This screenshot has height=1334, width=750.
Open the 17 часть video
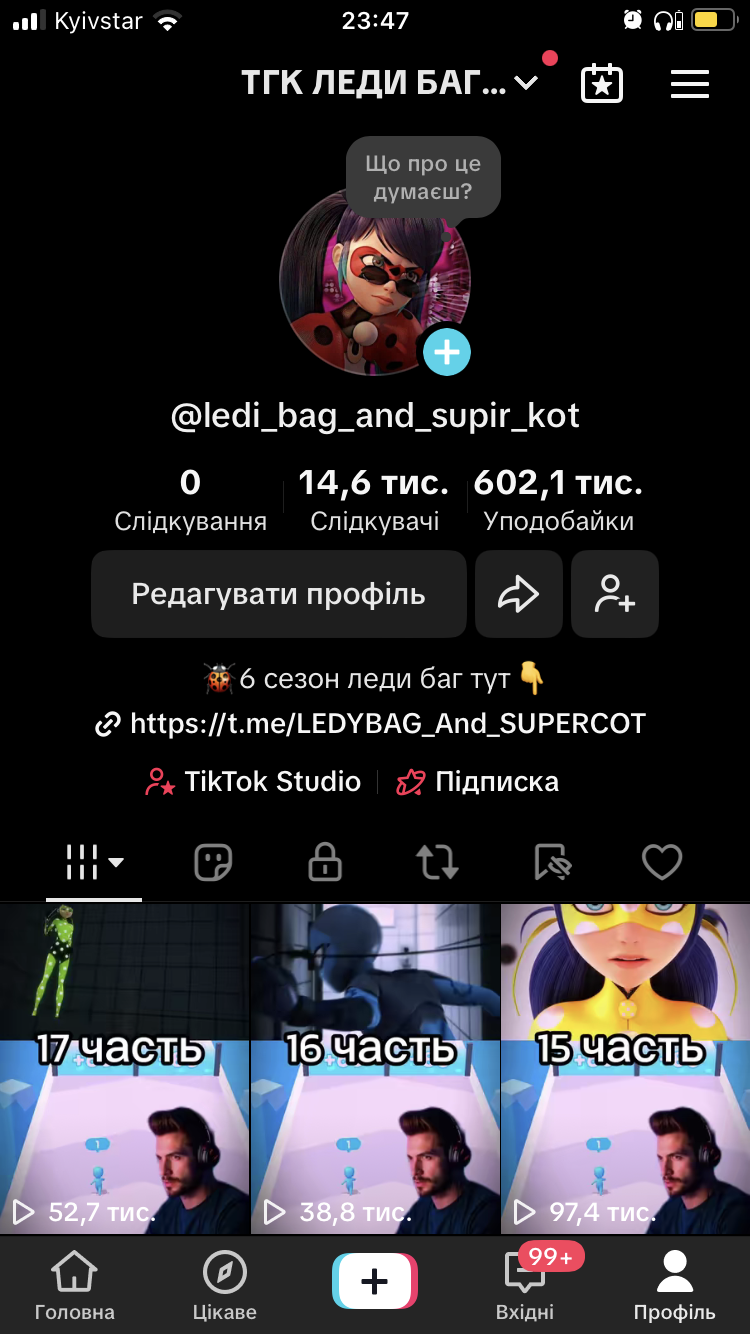coord(124,1068)
